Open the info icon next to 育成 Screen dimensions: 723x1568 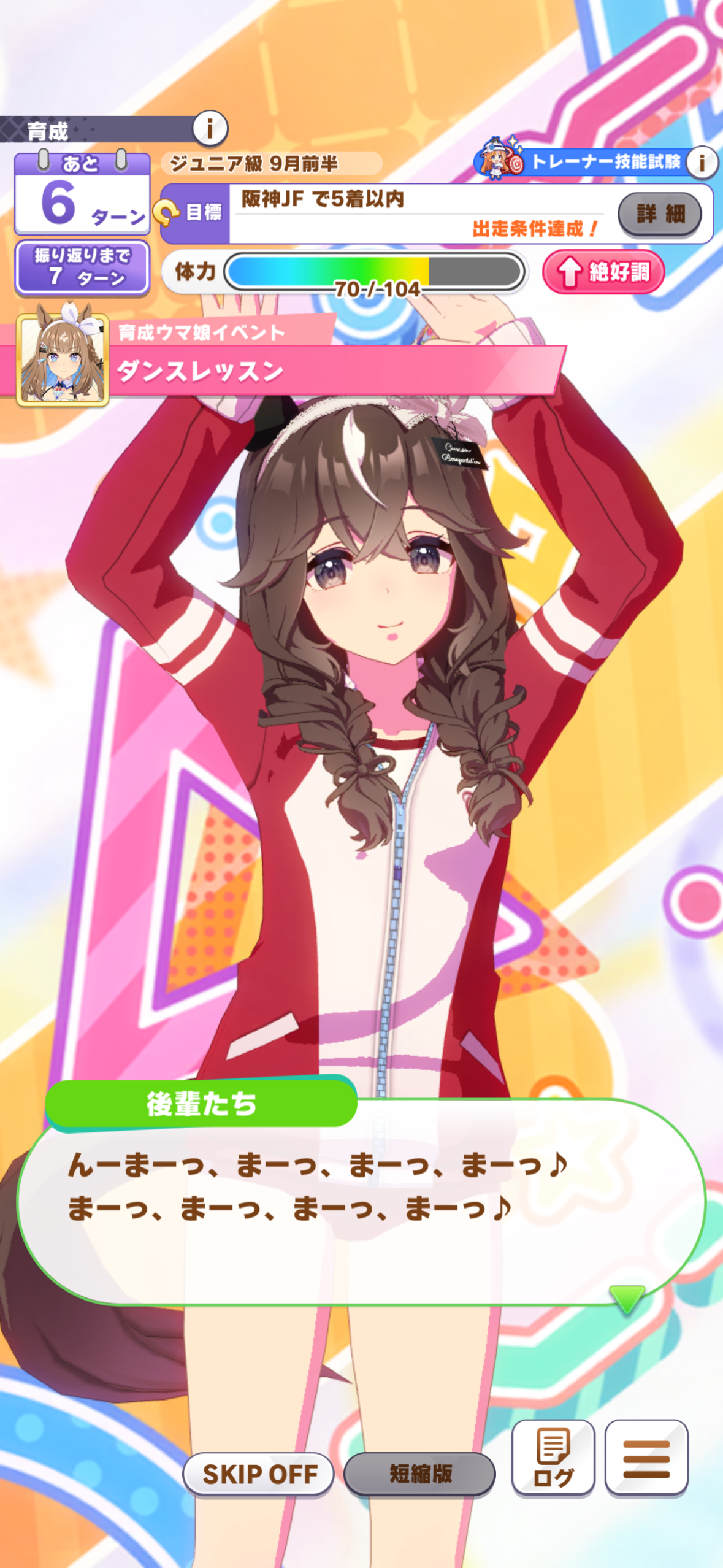point(210,129)
